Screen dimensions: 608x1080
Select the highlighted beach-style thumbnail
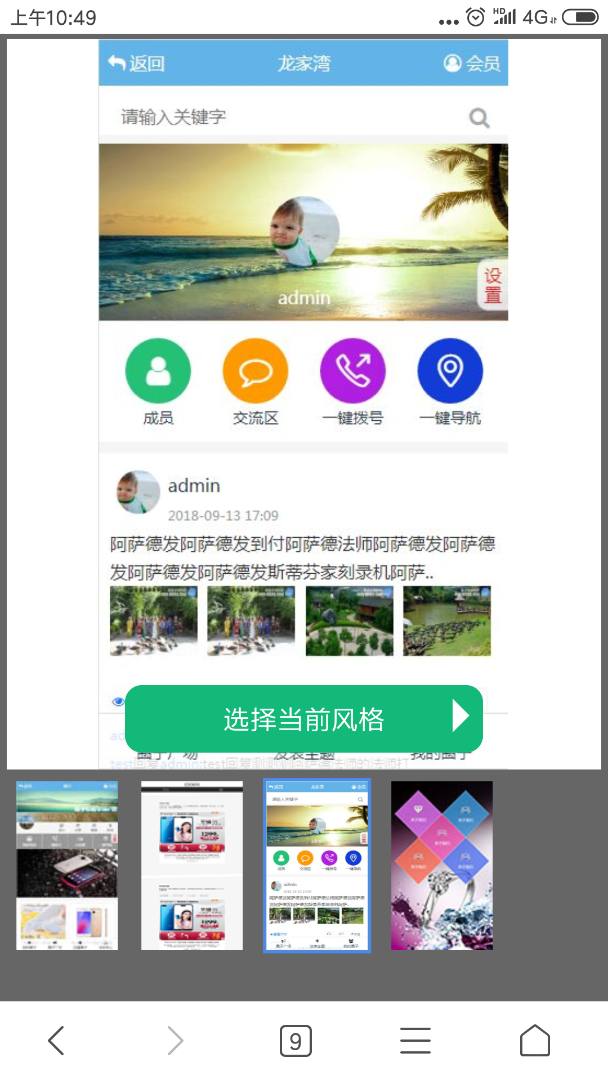317,865
